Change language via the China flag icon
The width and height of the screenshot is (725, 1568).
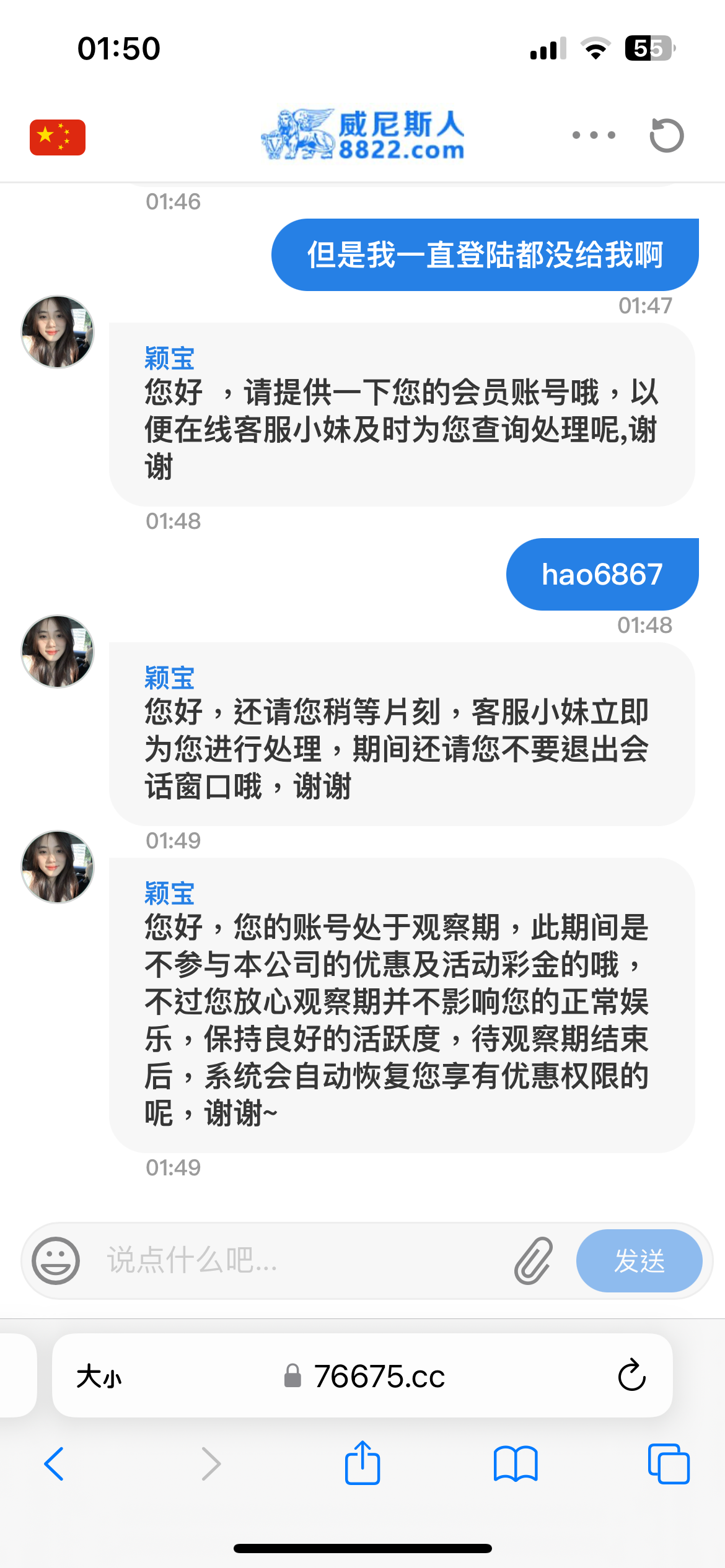tap(58, 137)
